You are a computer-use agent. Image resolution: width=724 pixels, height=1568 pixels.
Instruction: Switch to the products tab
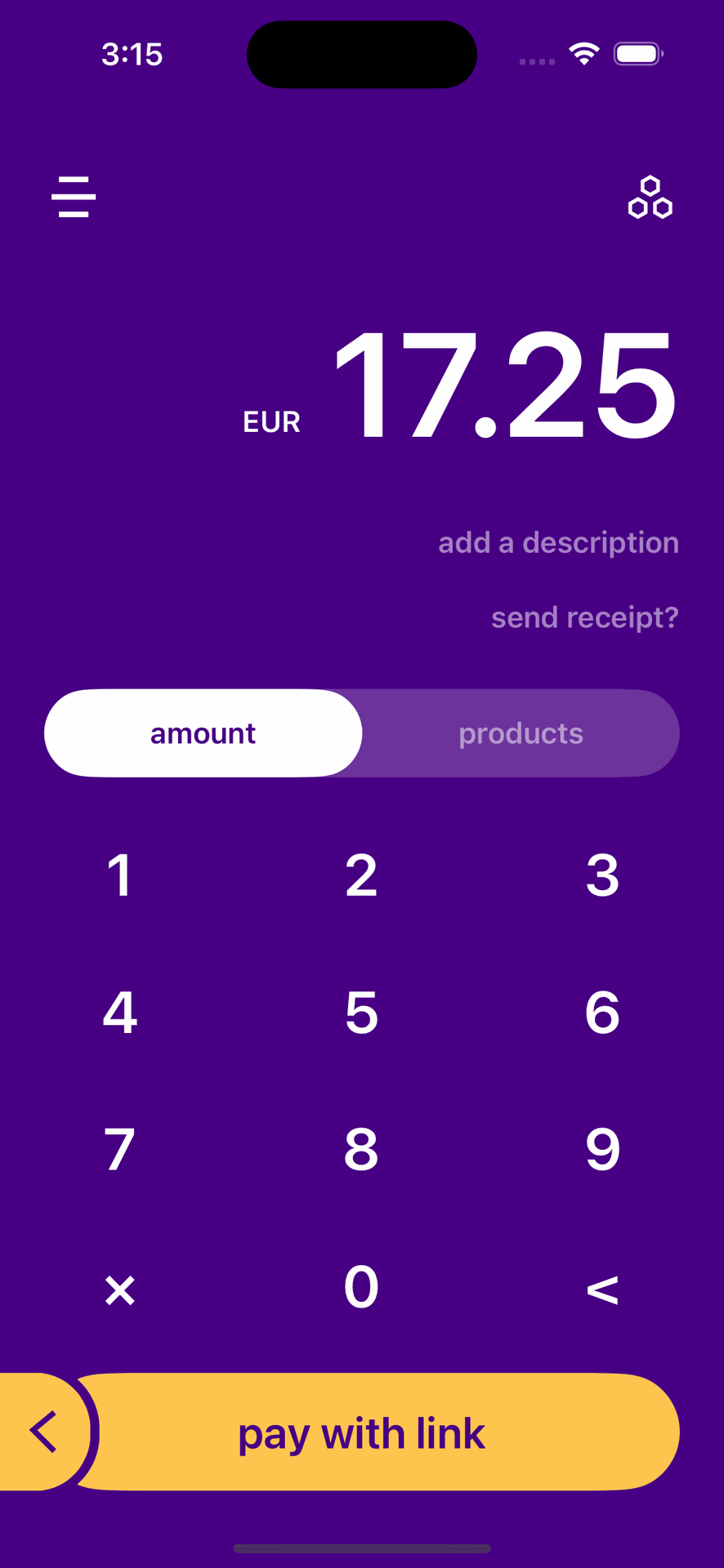coord(521,733)
